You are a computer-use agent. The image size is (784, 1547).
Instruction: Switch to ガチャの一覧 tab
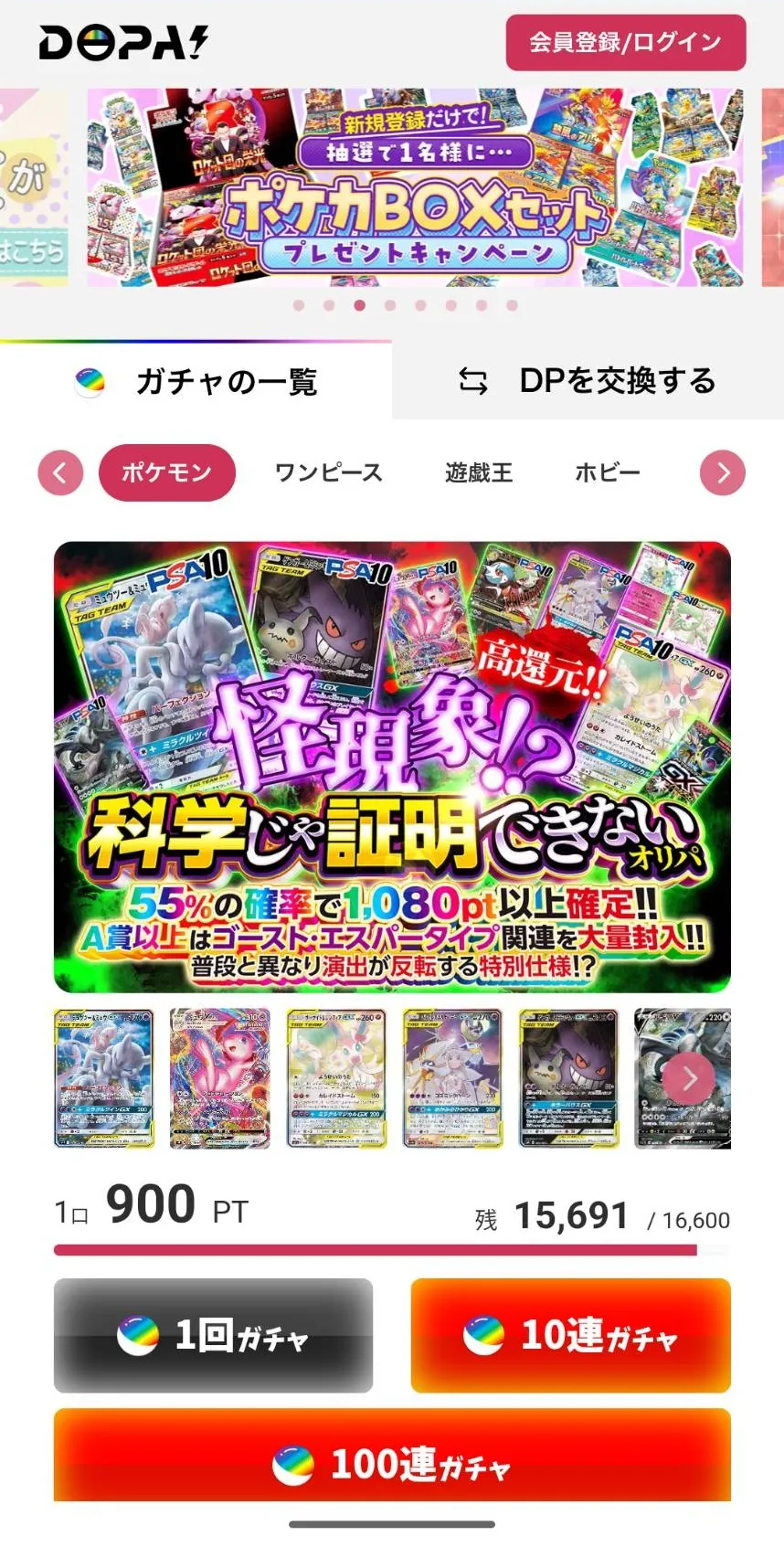pyautogui.click(x=196, y=381)
